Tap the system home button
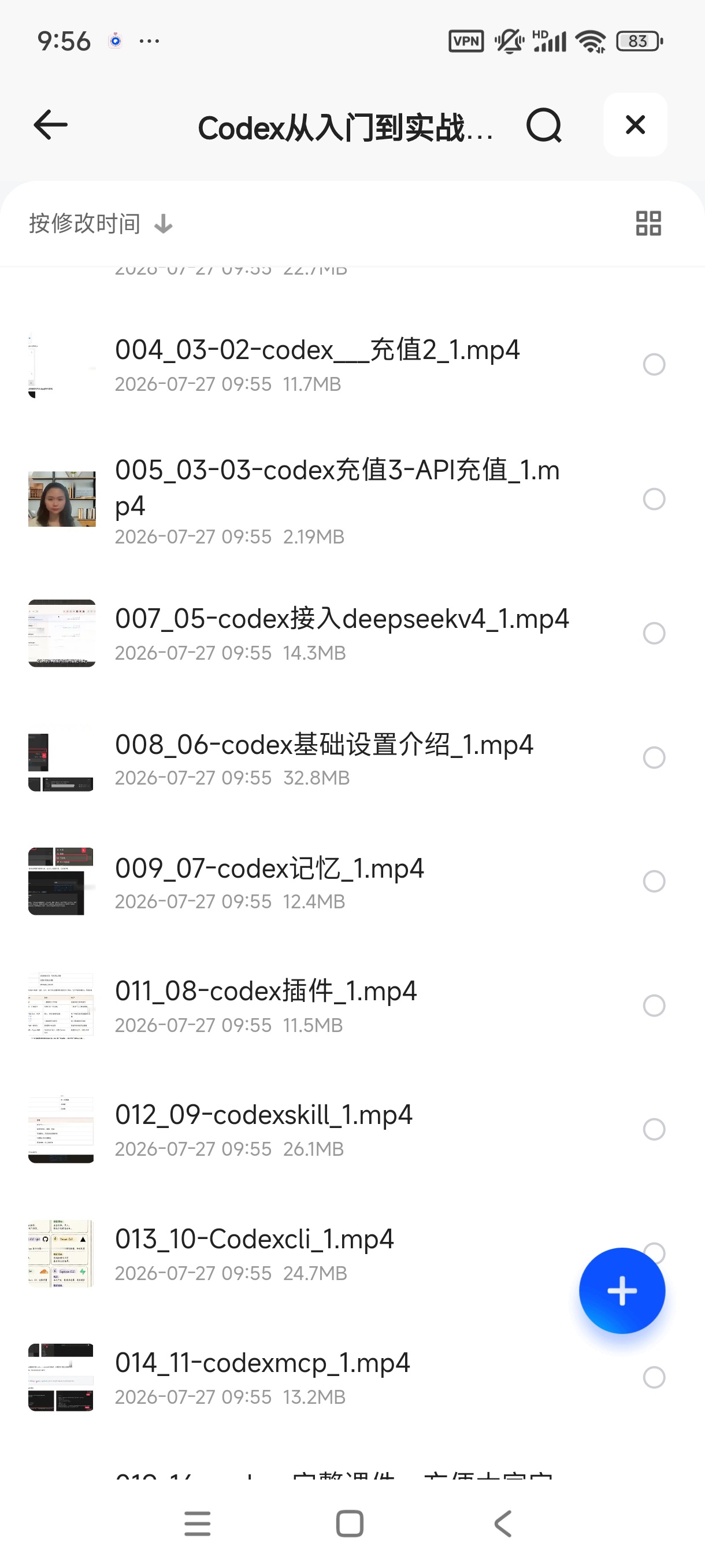Viewport: 705px width, 1568px height. [x=350, y=1523]
